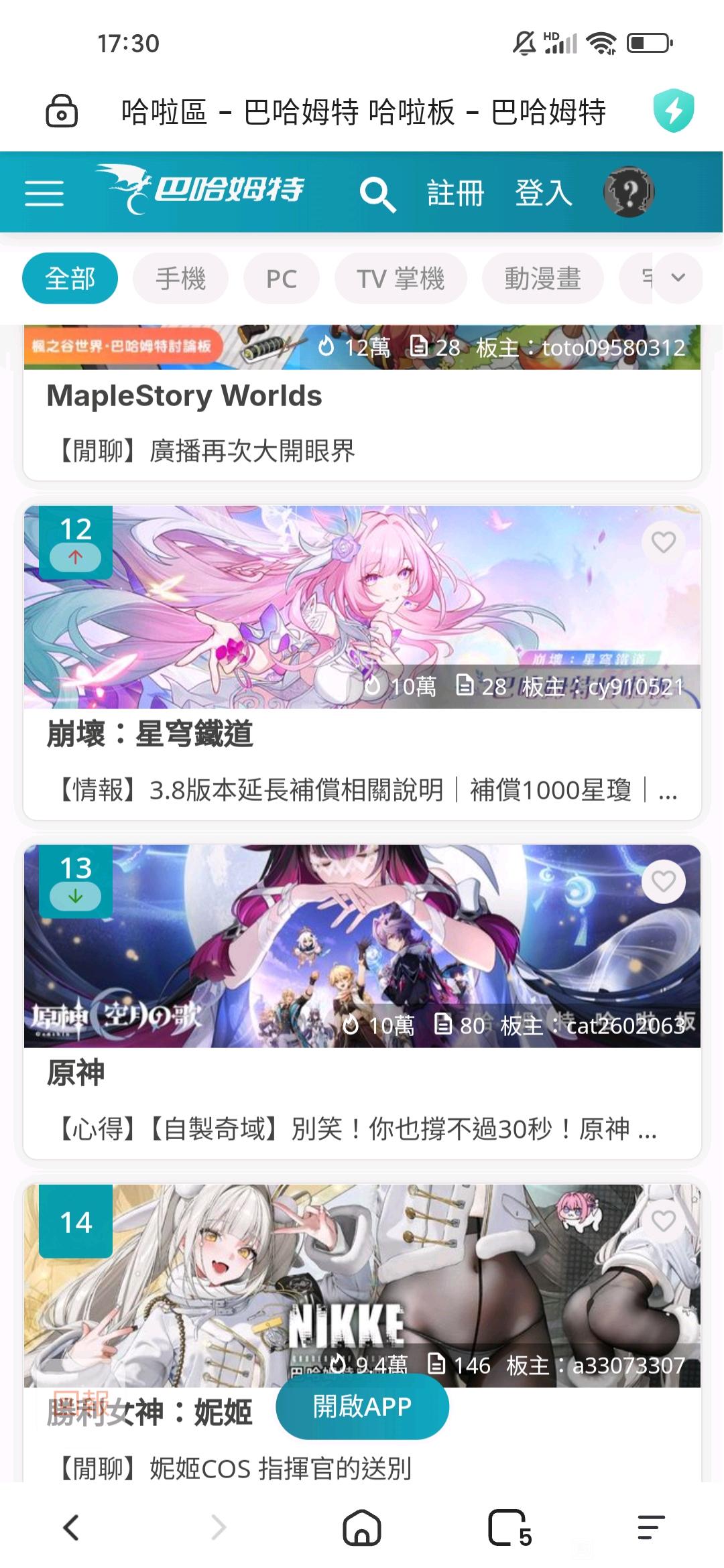The width and height of the screenshot is (724, 1568).
Task: Tap the 開啟APP button
Action: [362, 1407]
